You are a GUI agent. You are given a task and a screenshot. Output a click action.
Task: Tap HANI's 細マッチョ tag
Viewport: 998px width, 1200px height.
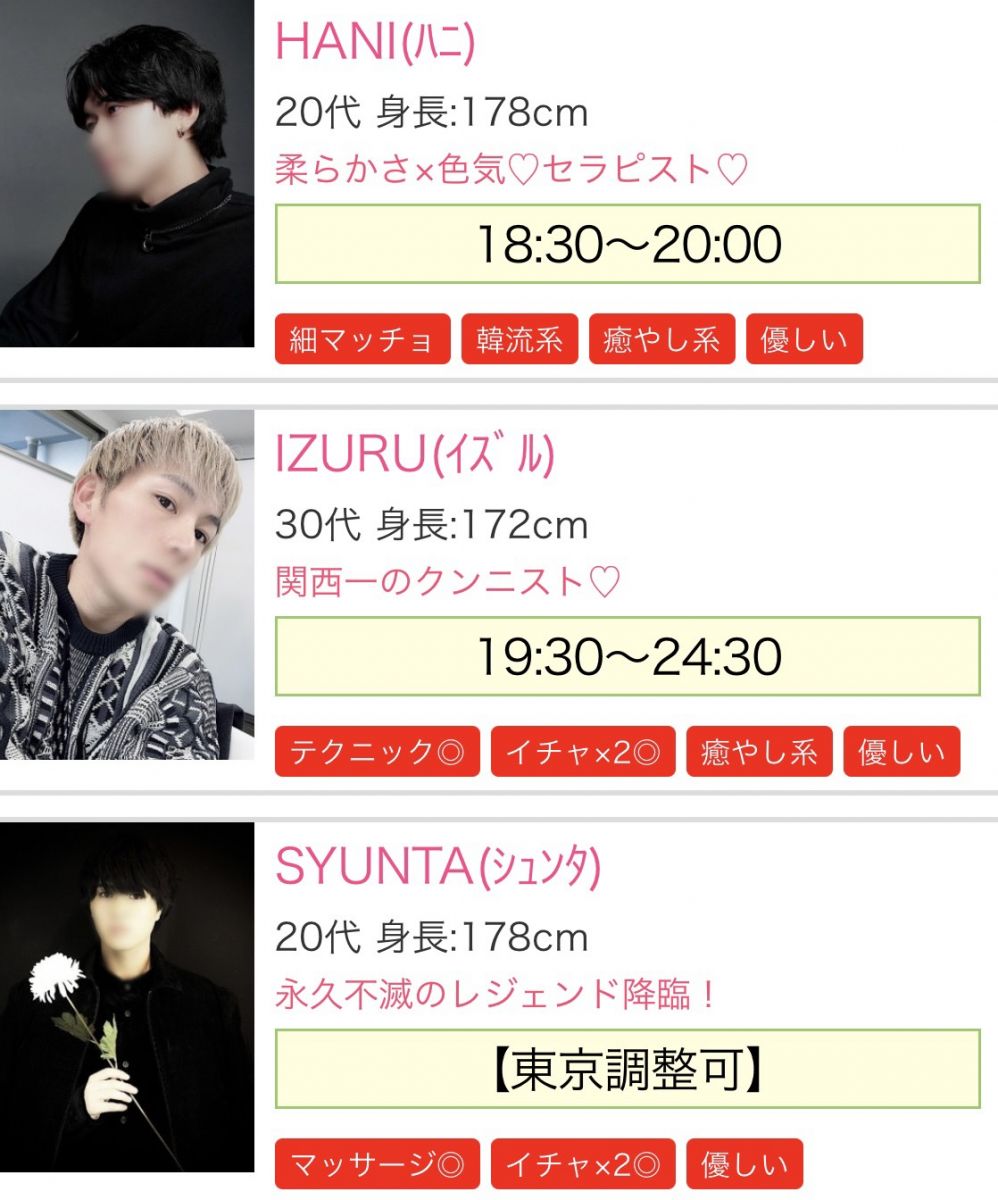pos(362,340)
